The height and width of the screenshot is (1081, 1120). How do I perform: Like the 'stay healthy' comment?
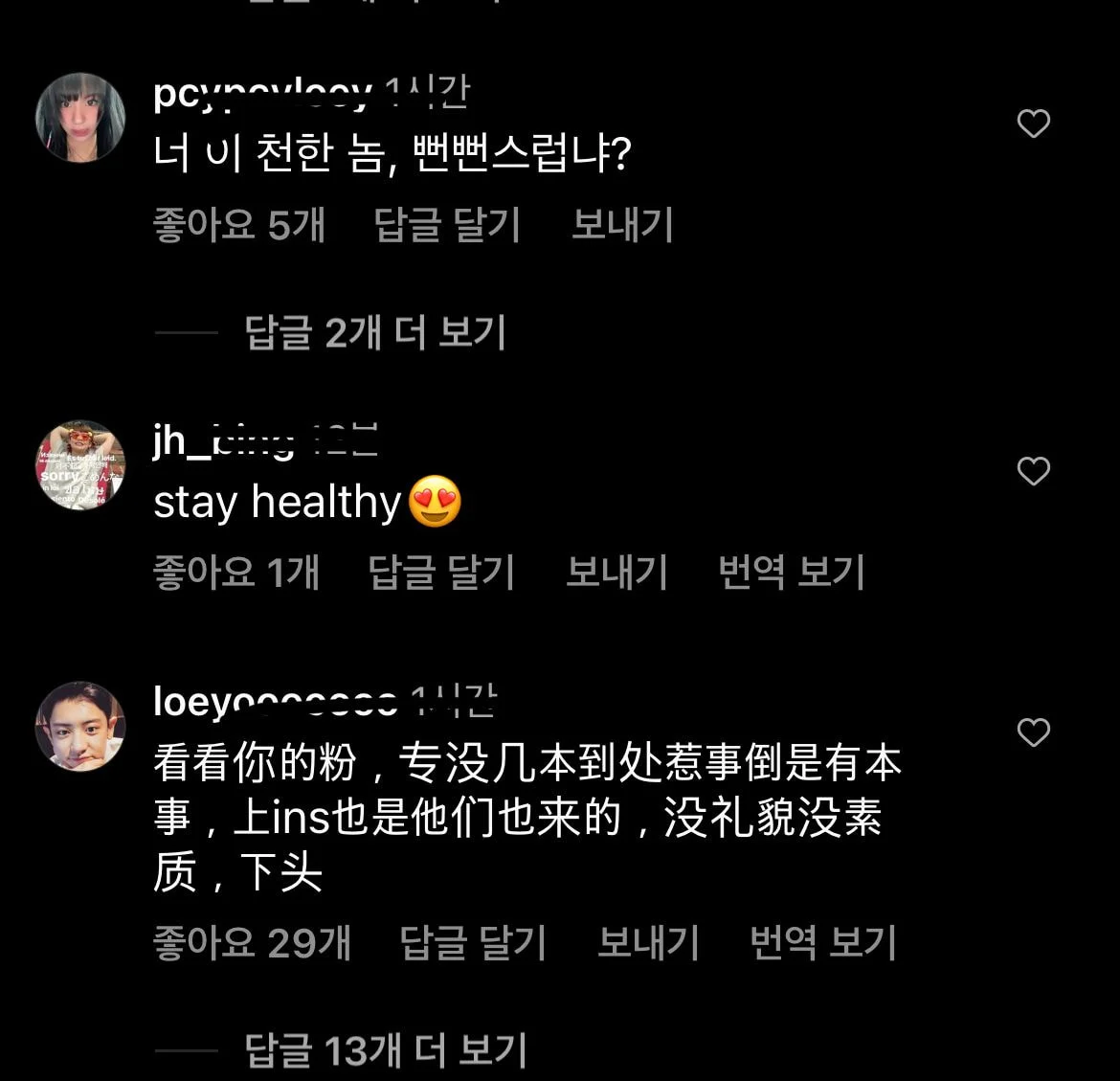[x=1033, y=471]
